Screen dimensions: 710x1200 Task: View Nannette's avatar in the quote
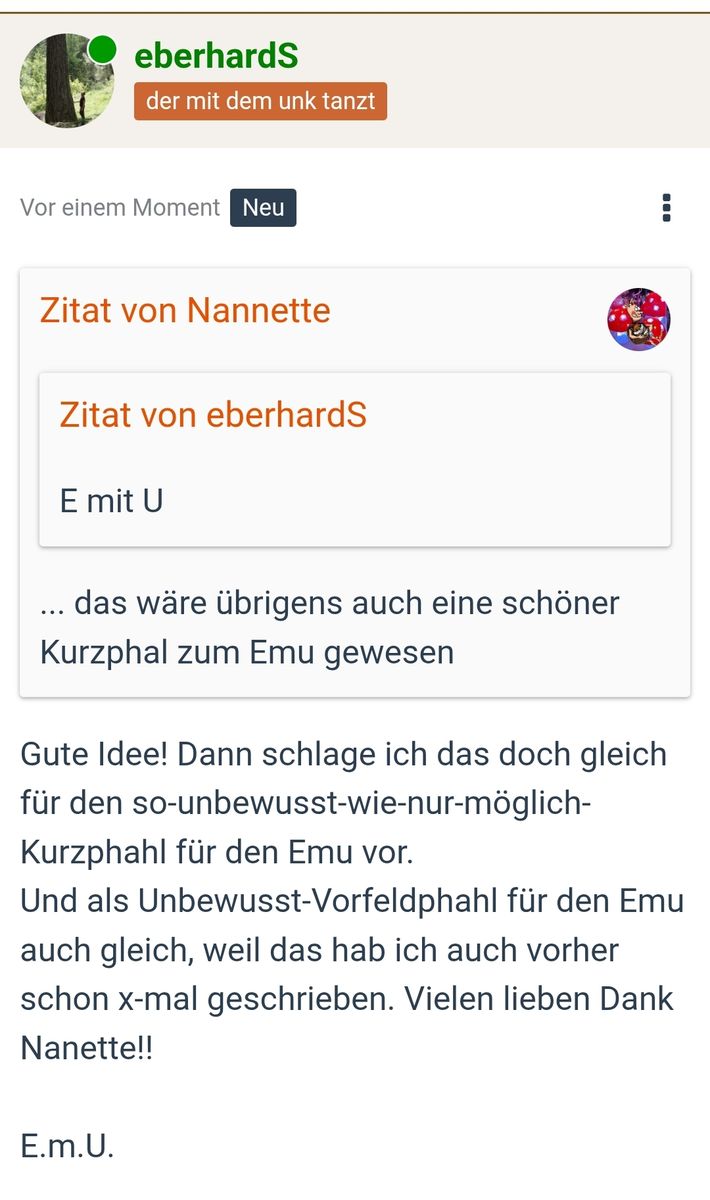pyautogui.click(x=638, y=320)
